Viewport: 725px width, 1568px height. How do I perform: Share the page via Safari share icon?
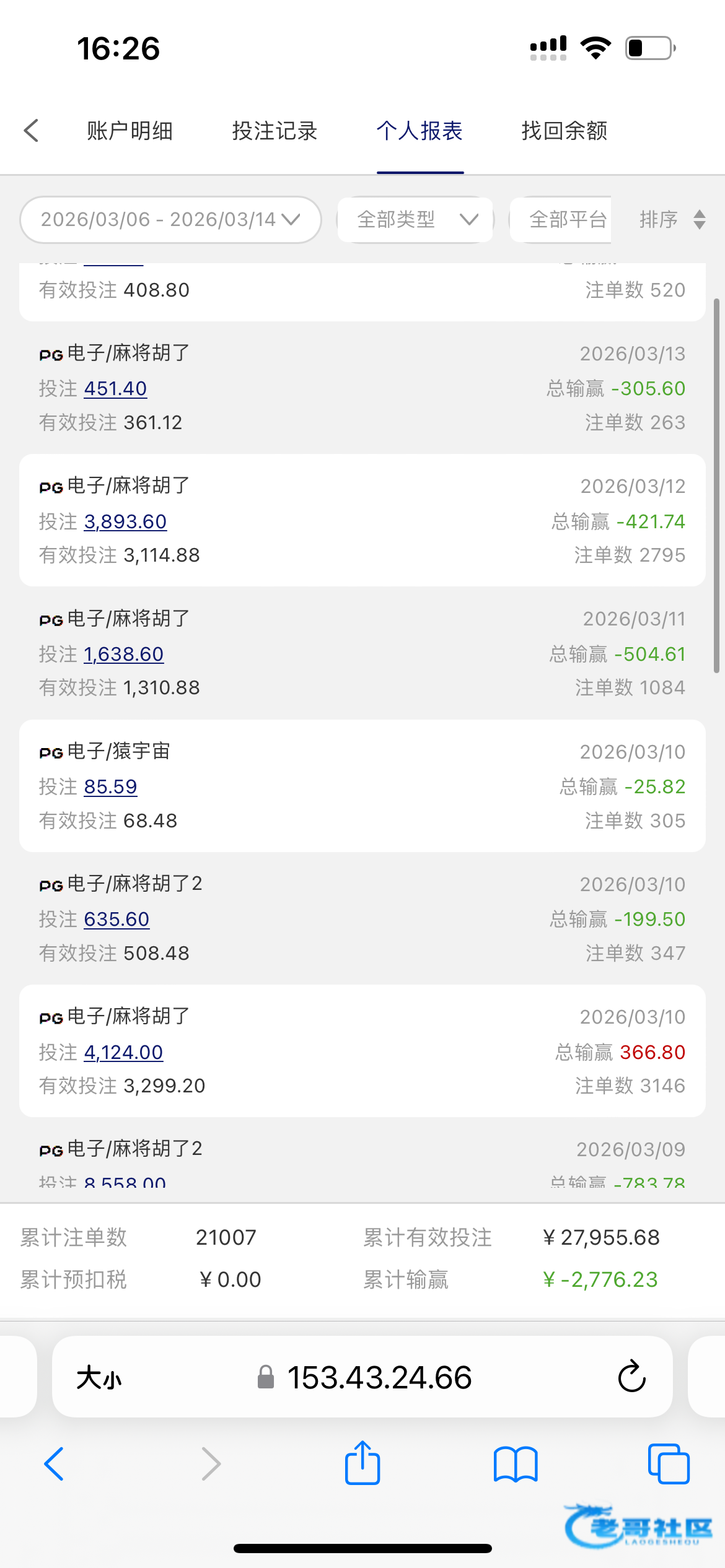(x=362, y=1463)
